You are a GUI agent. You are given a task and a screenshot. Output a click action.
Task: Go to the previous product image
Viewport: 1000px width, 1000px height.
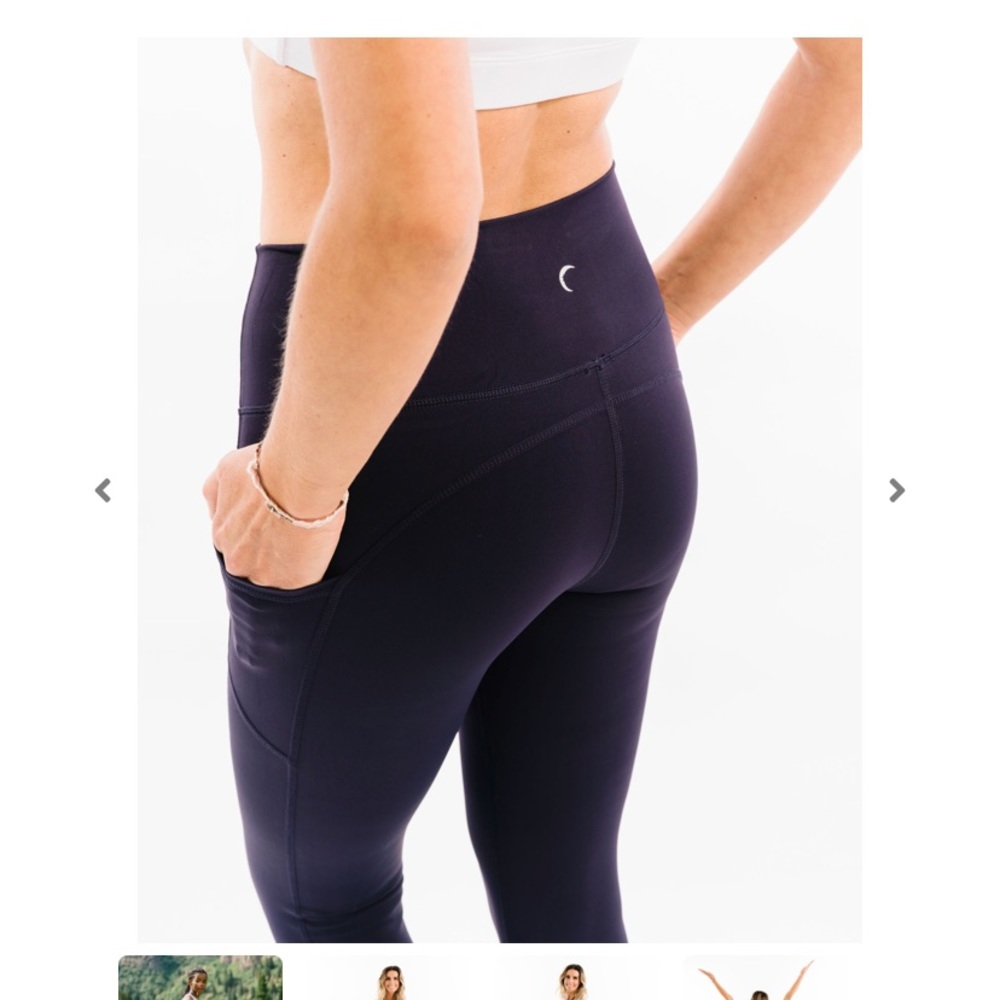[x=102, y=490]
